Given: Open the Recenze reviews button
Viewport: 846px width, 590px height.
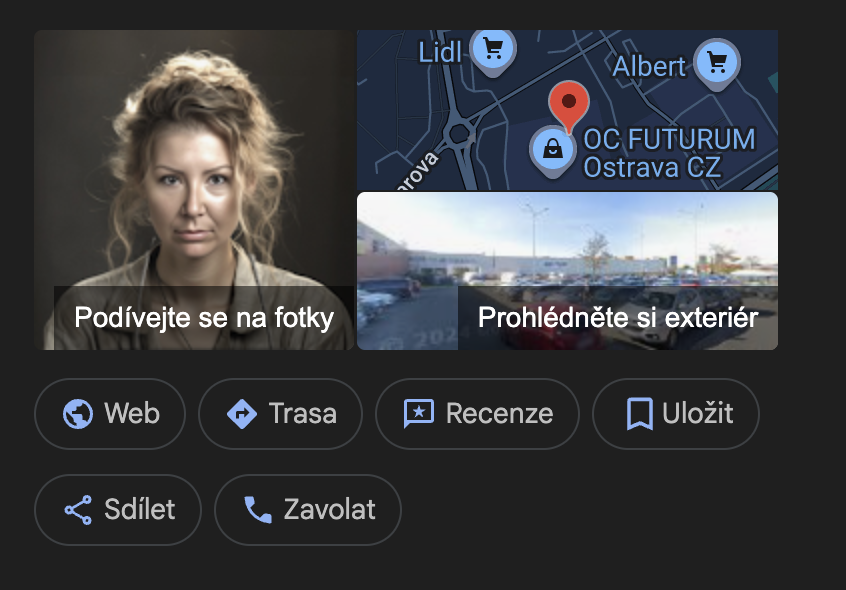Looking at the screenshot, I should pyautogui.click(x=477, y=414).
